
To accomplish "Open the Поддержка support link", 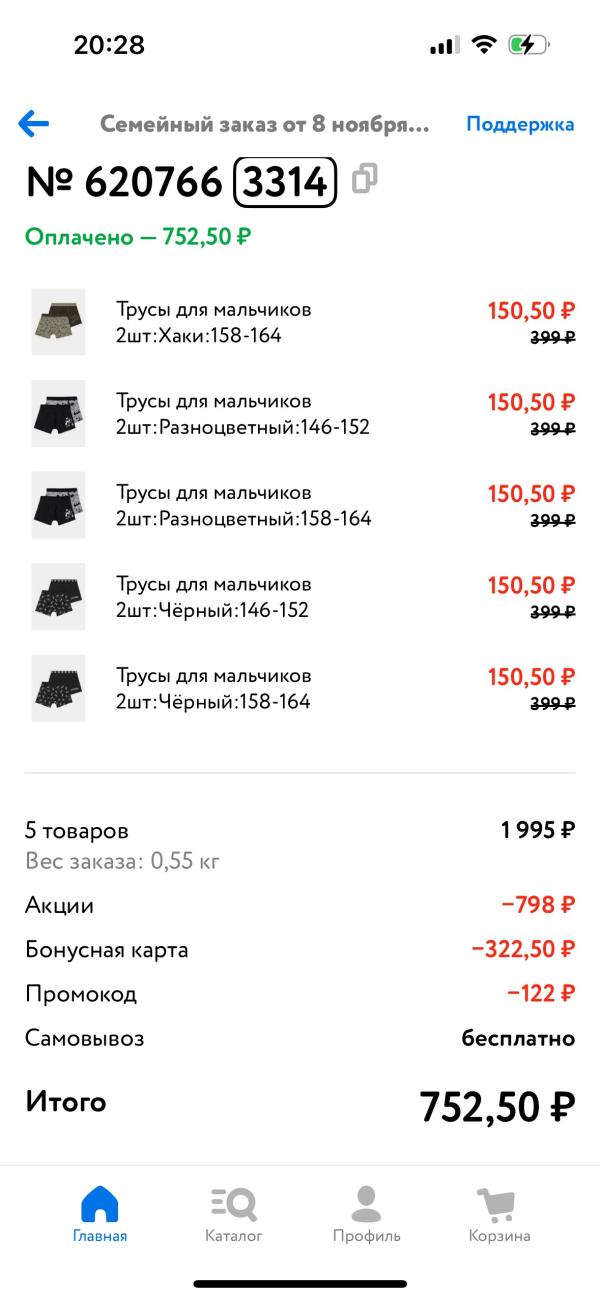I will (x=520, y=124).
